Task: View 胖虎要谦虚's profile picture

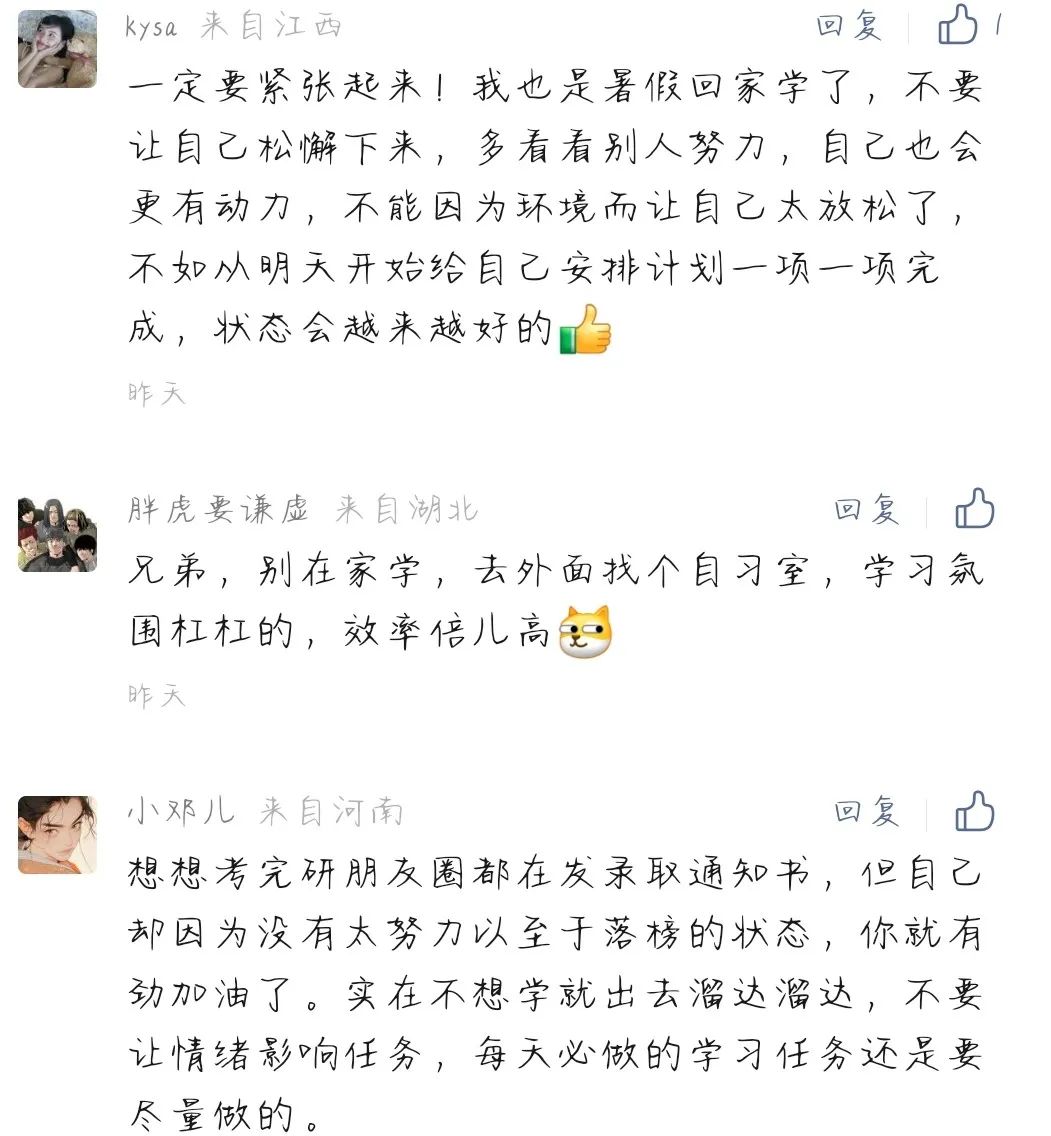Action: pos(58,534)
